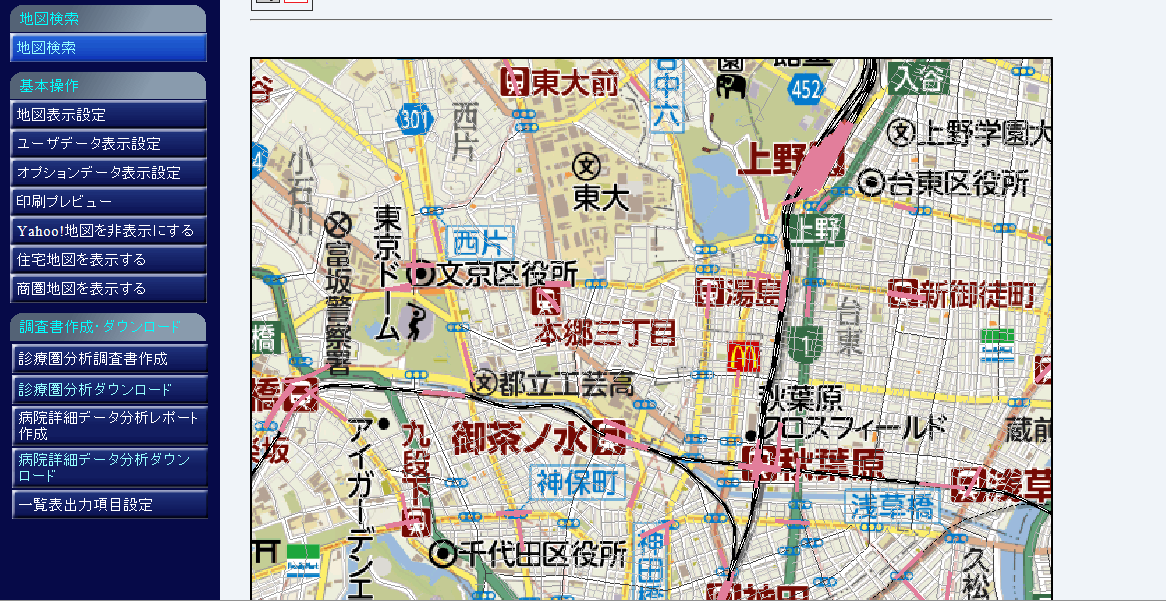Image resolution: width=1166 pixels, height=601 pixels.
Task: Select 商圏地図を表示する
Action: coord(108,289)
